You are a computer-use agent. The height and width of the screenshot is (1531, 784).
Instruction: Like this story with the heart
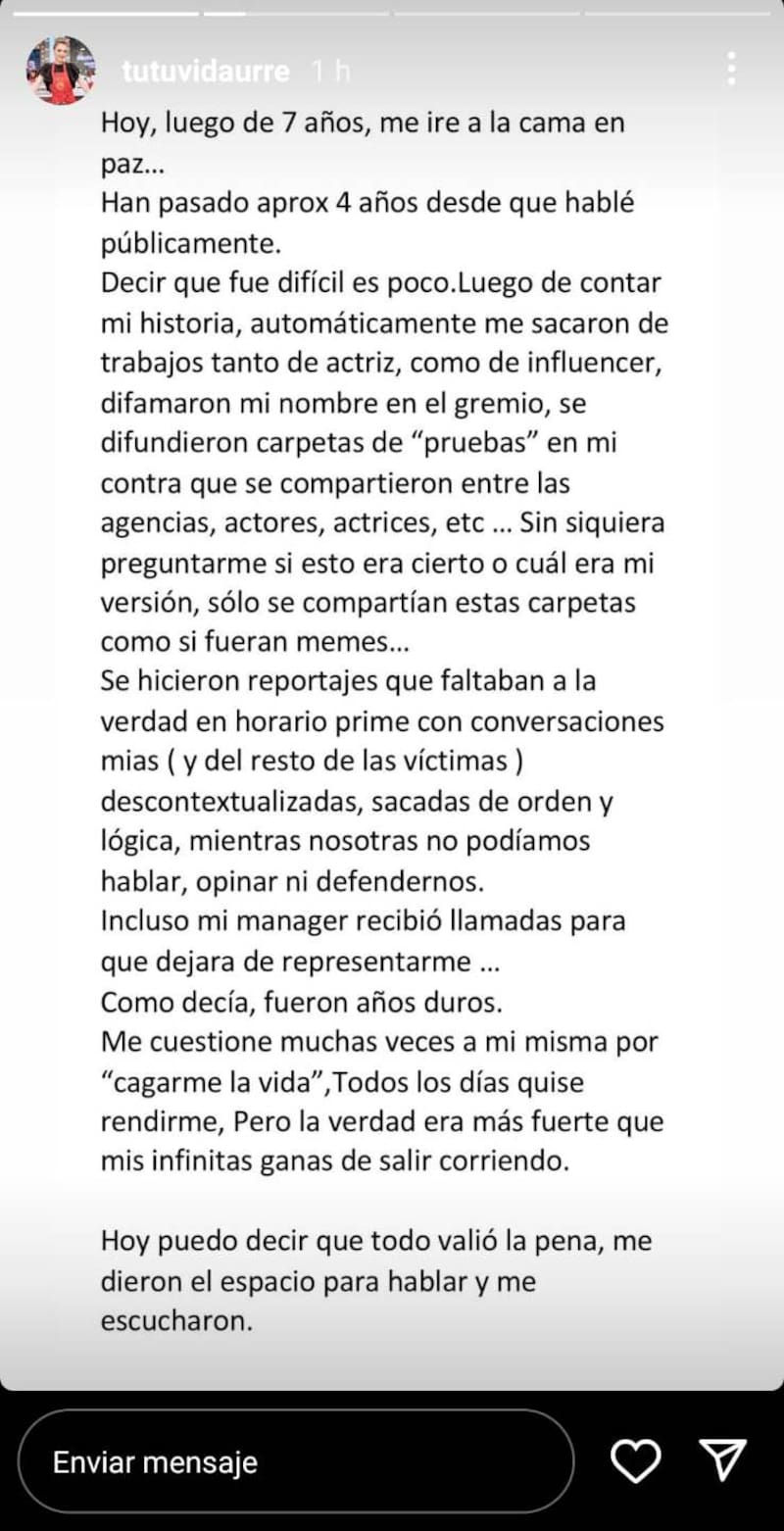pos(635,1461)
